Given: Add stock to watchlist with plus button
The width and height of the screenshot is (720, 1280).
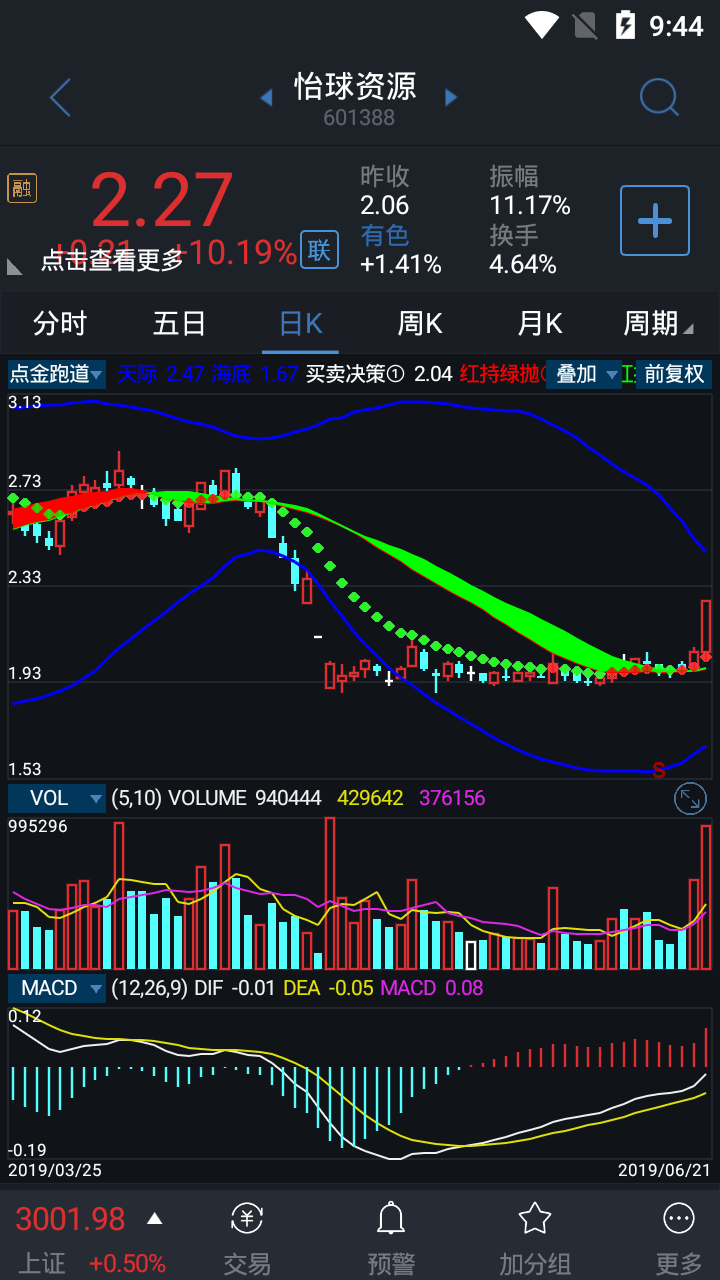Looking at the screenshot, I should click(655, 220).
